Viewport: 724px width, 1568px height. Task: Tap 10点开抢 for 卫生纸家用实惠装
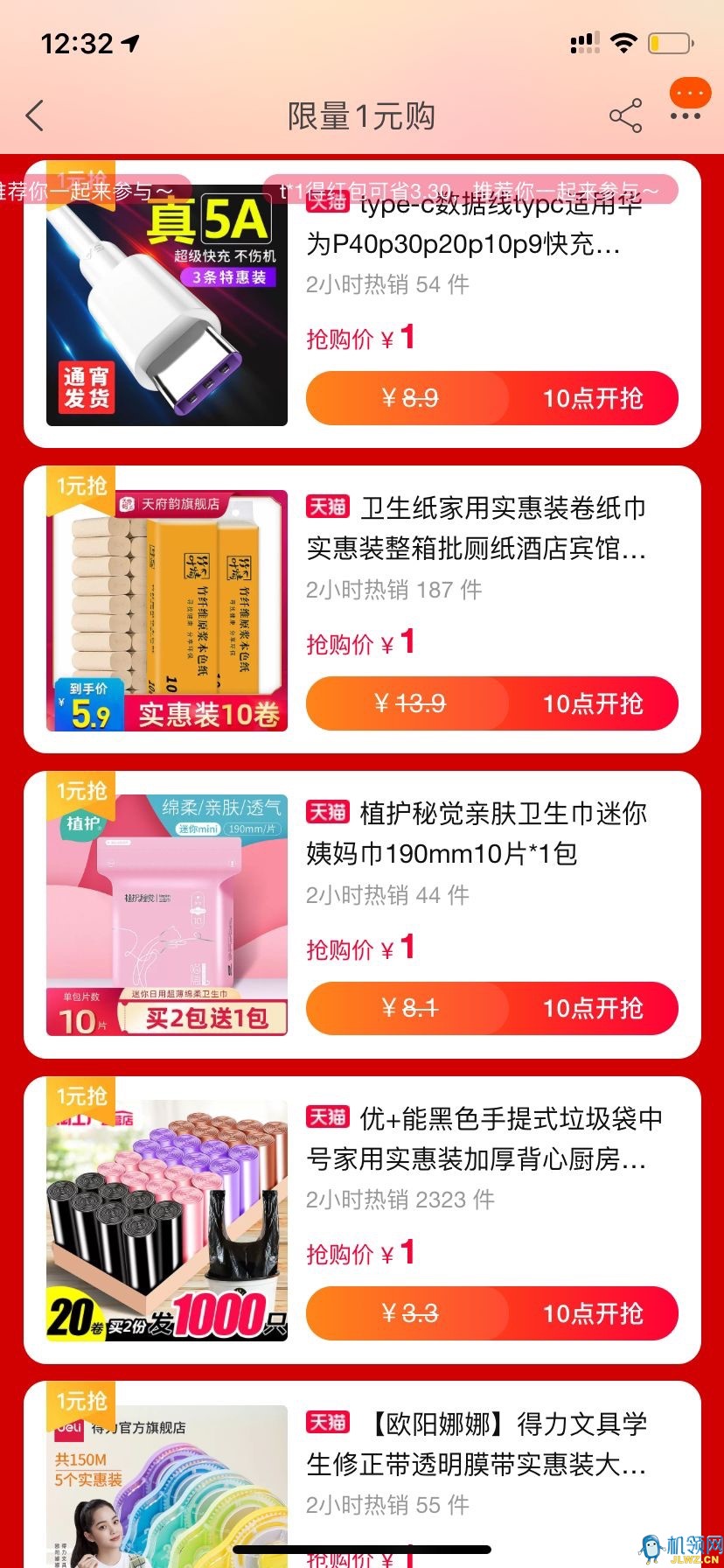pyautogui.click(x=592, y=703)
